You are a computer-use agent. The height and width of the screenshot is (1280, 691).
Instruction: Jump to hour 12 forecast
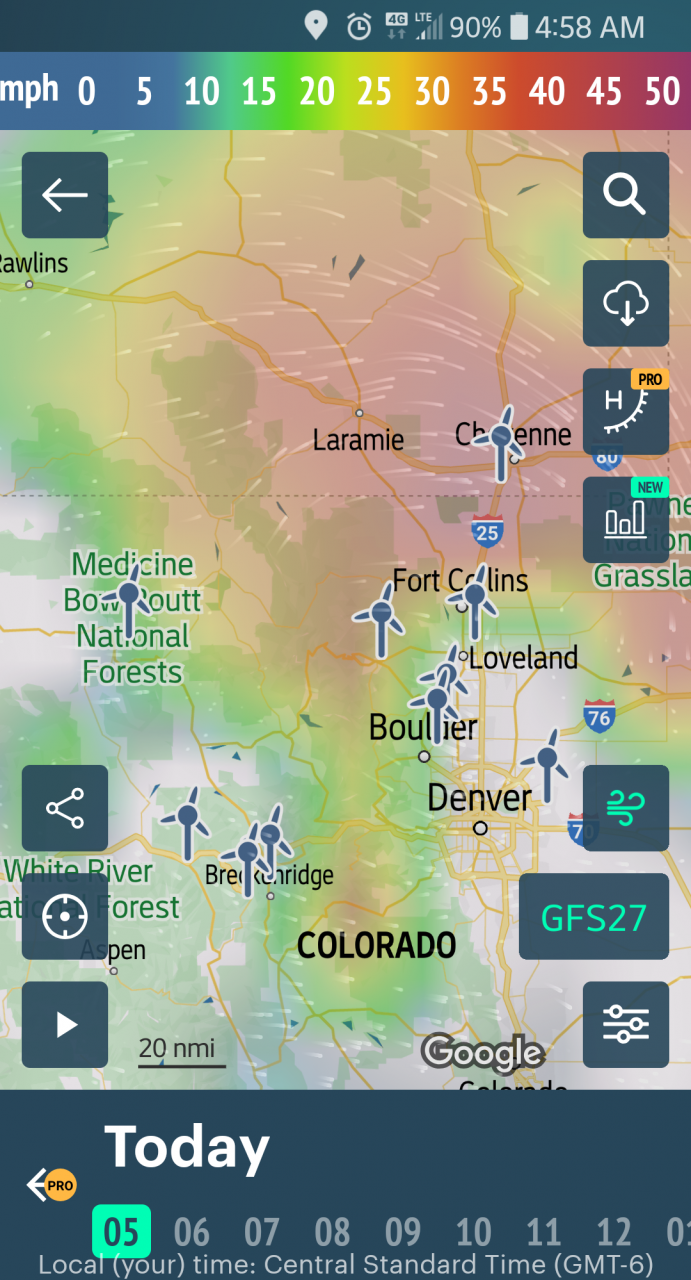[x=614, y=1232]
